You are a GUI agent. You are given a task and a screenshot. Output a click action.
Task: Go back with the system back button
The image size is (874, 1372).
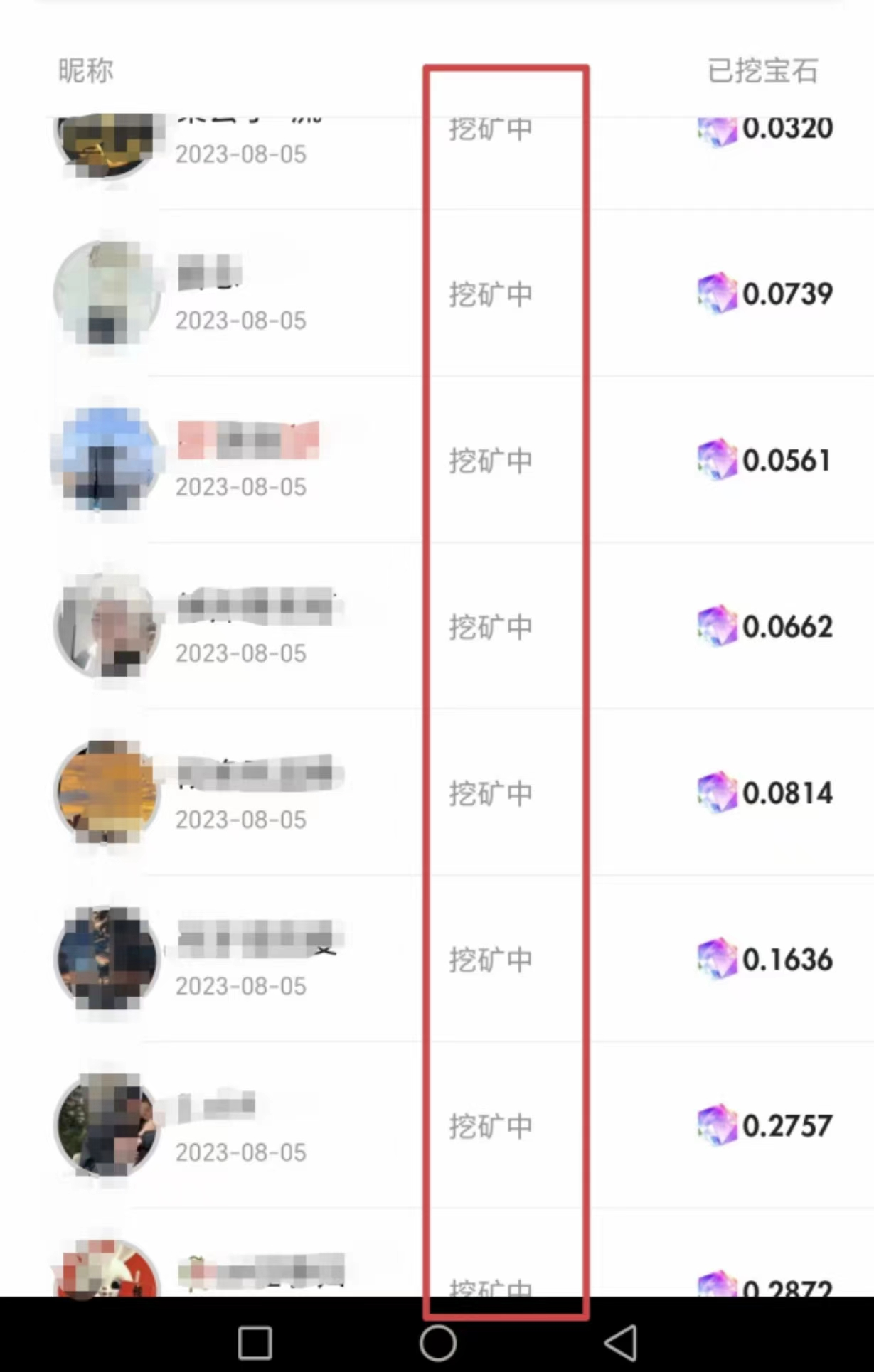pyautogui.click(x=621, y=1343)
